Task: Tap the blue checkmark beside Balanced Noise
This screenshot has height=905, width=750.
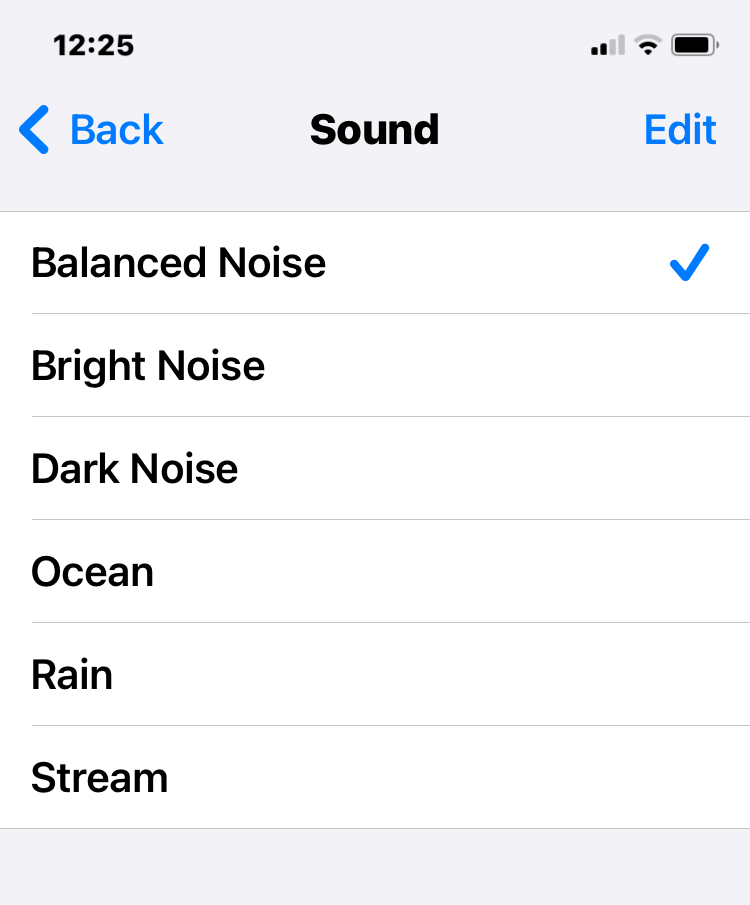Action: point(687,262)
